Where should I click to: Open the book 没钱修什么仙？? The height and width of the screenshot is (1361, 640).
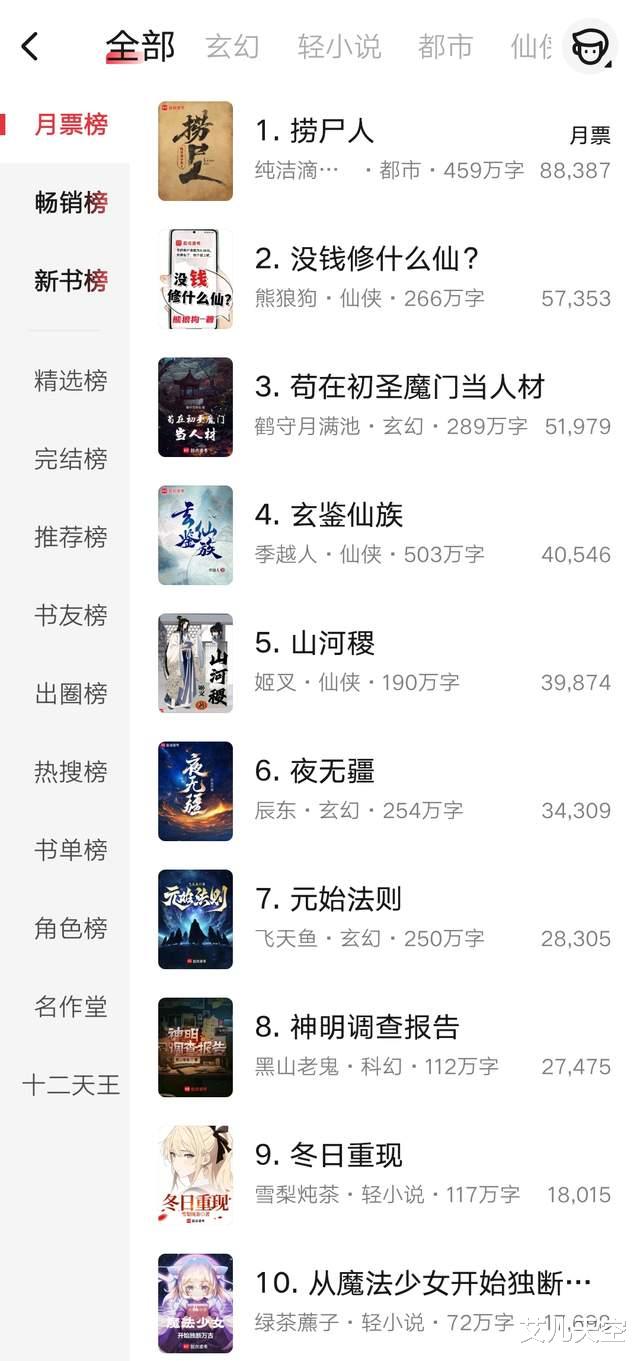click(368, 259)
